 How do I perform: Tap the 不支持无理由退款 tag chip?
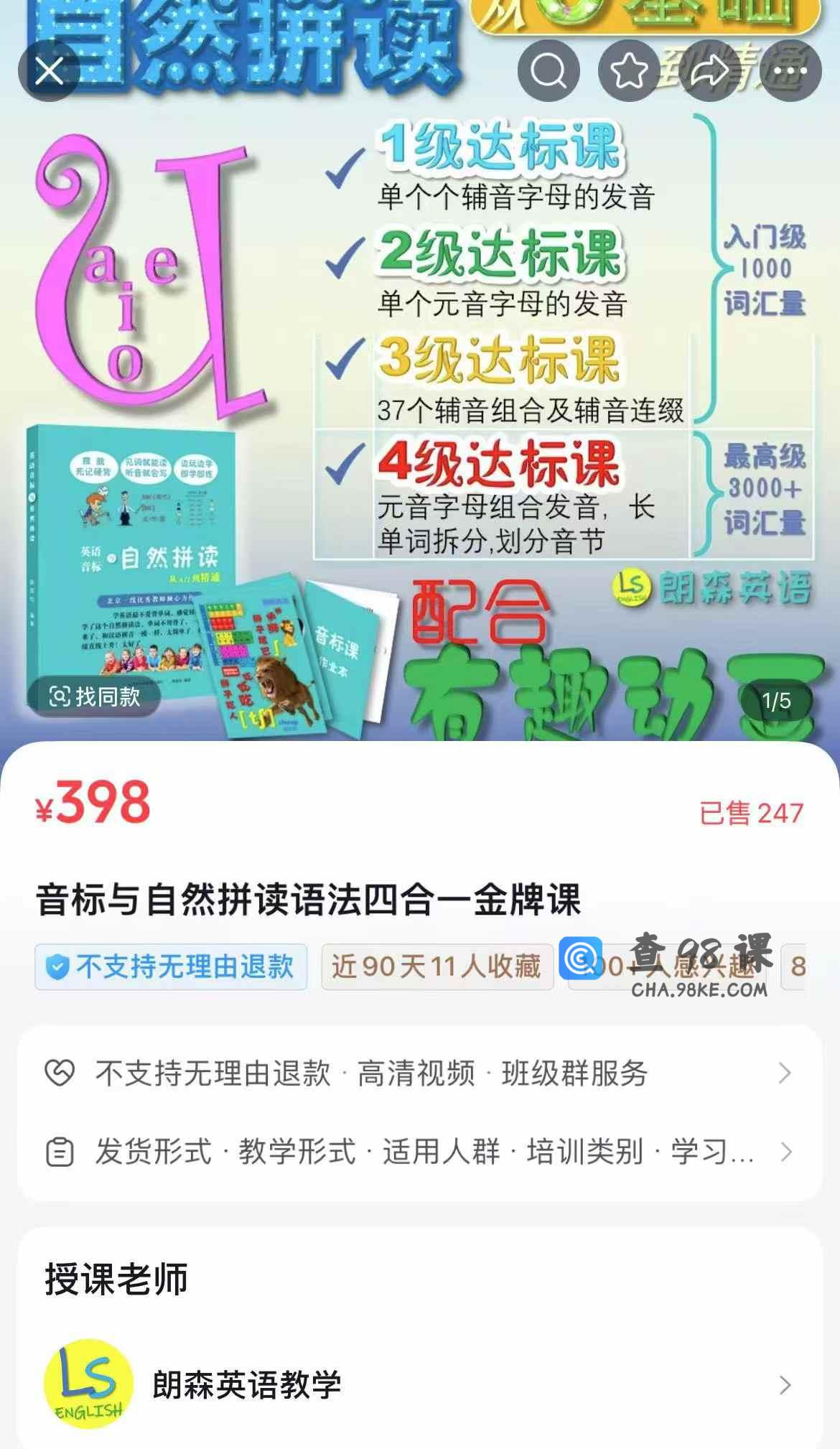pyautogui.click(x=171, y=966)
